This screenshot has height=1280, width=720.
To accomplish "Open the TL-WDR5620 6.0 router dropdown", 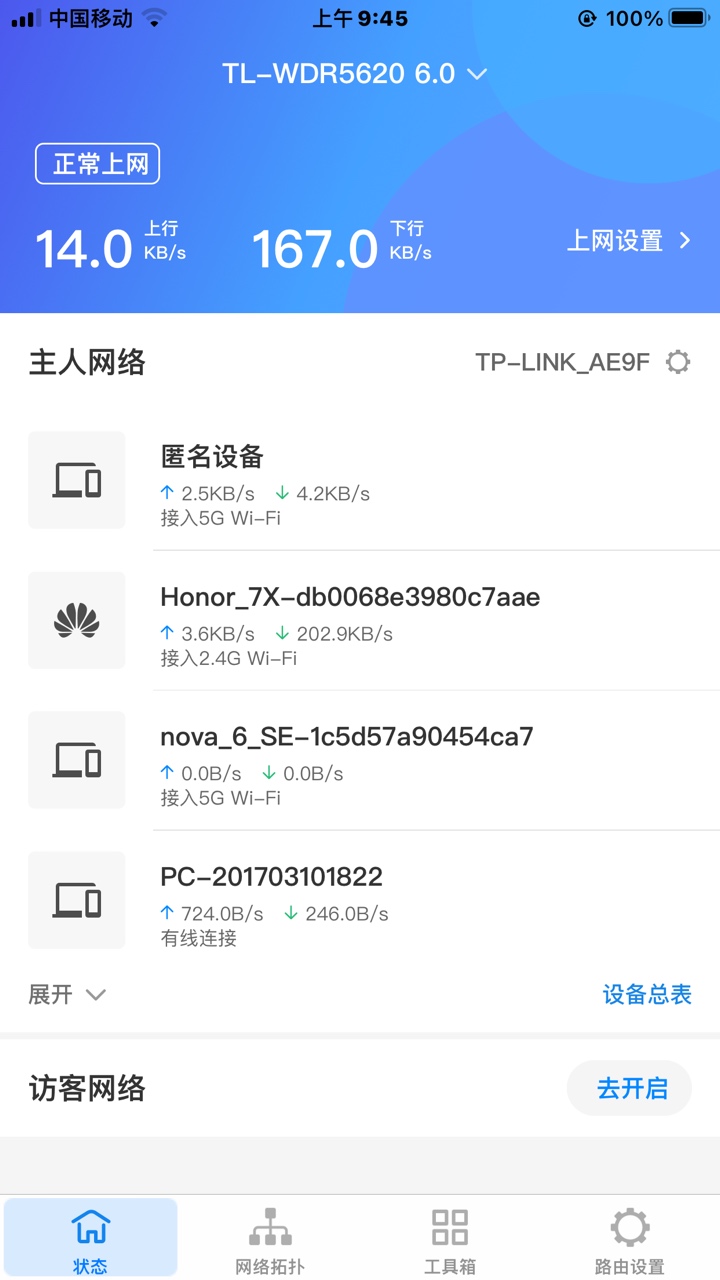I will pos(354,74).
